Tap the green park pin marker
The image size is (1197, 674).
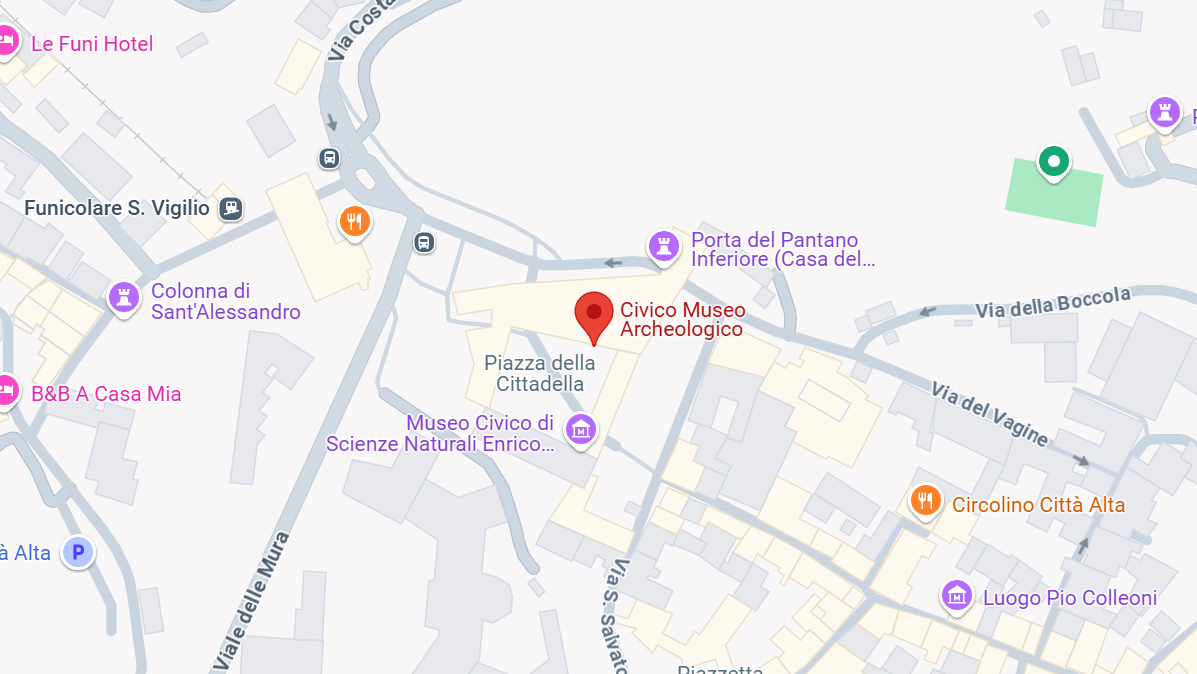coord(1053,161)
